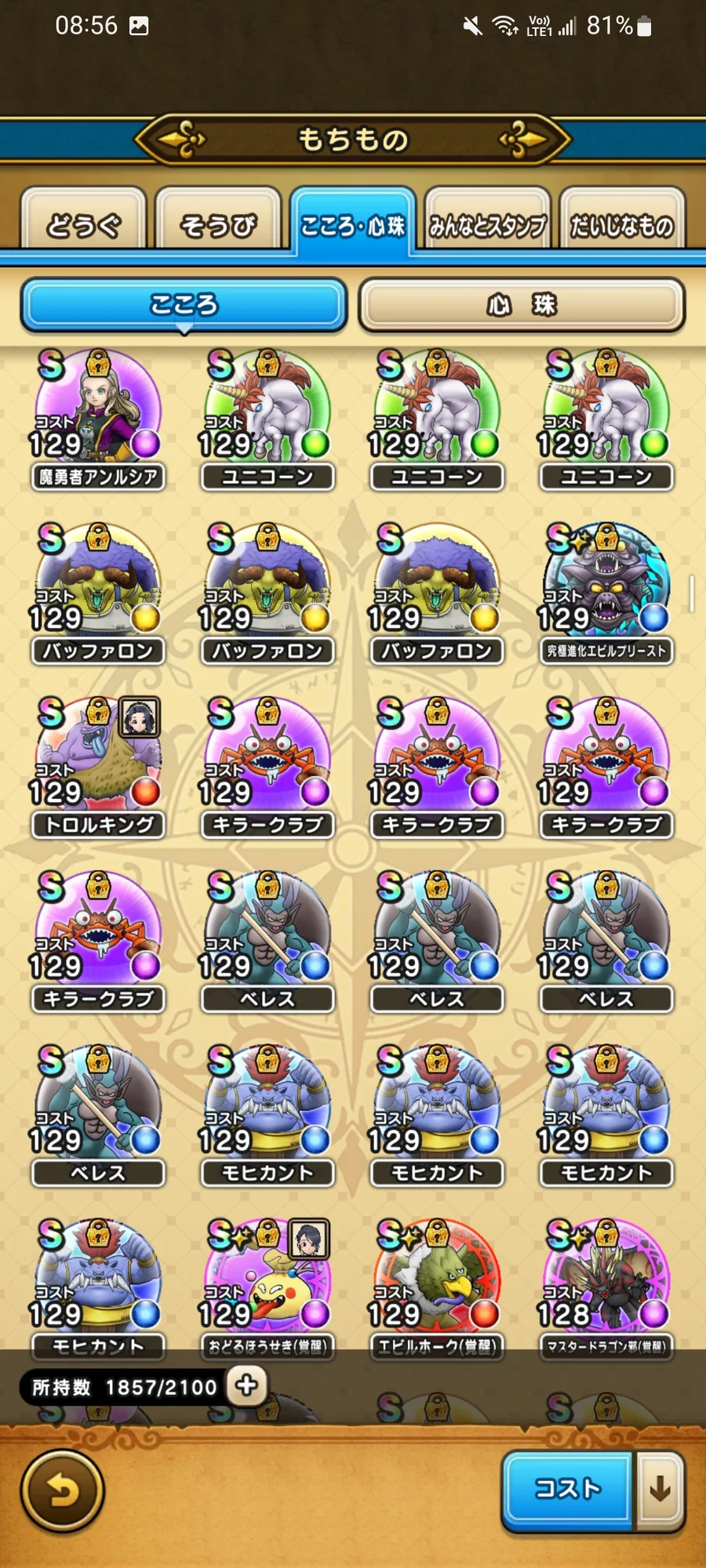The image size is (706, 1568).
Task: Switch to the そうび tab
Action: [x=218, y=223]
